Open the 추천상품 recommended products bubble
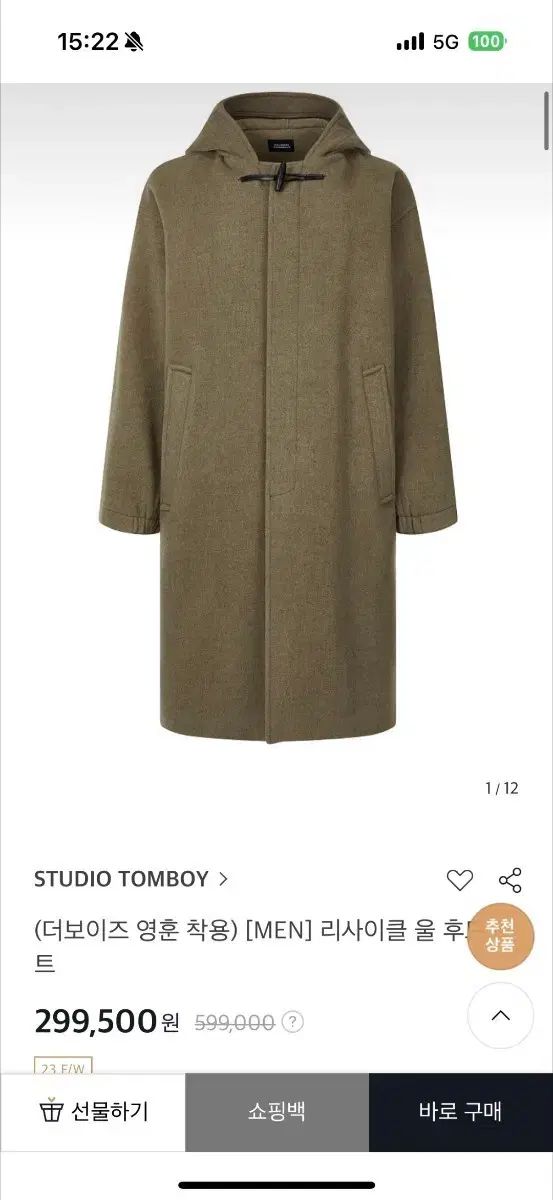Screen dimensions: 553x1200 [500, 936]
